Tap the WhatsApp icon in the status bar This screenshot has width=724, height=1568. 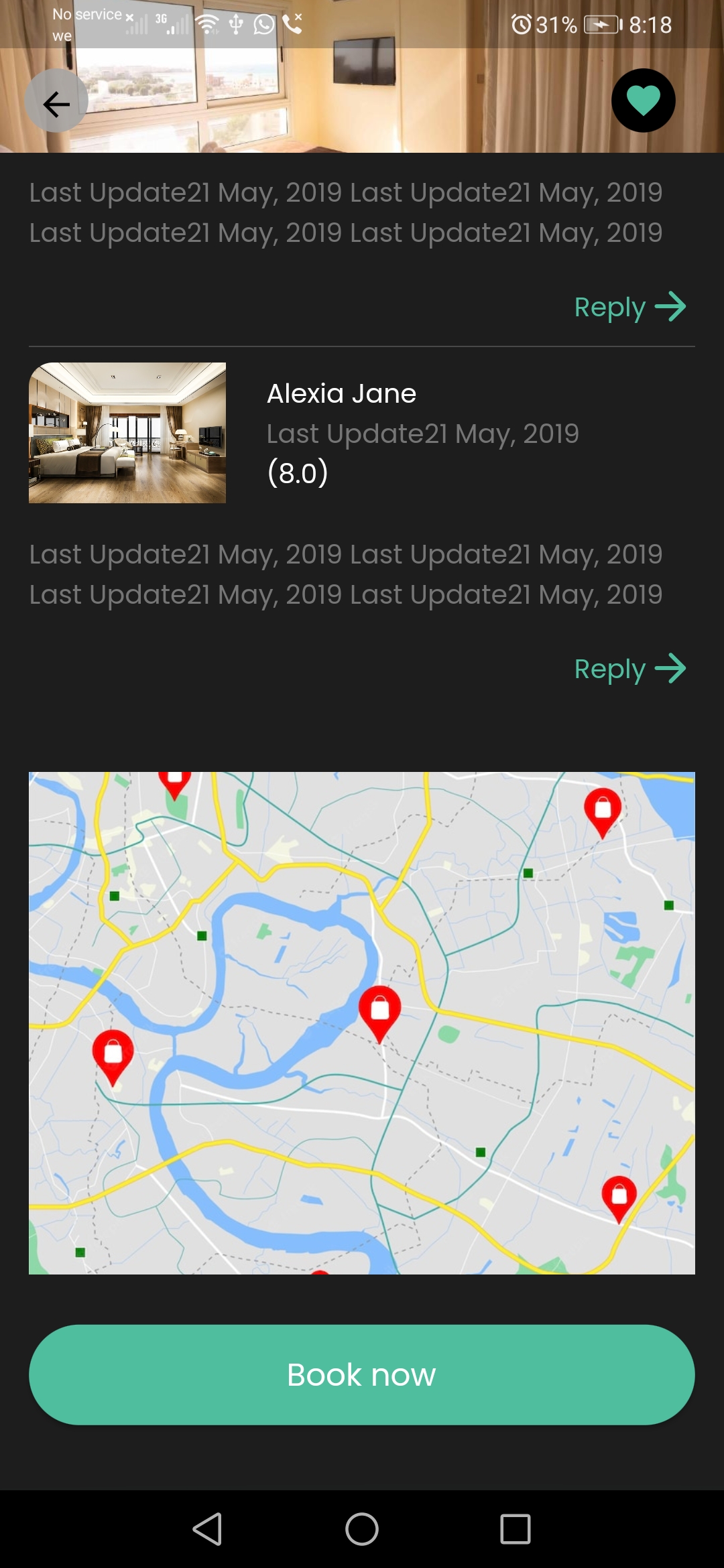click(x=263, y=25)
